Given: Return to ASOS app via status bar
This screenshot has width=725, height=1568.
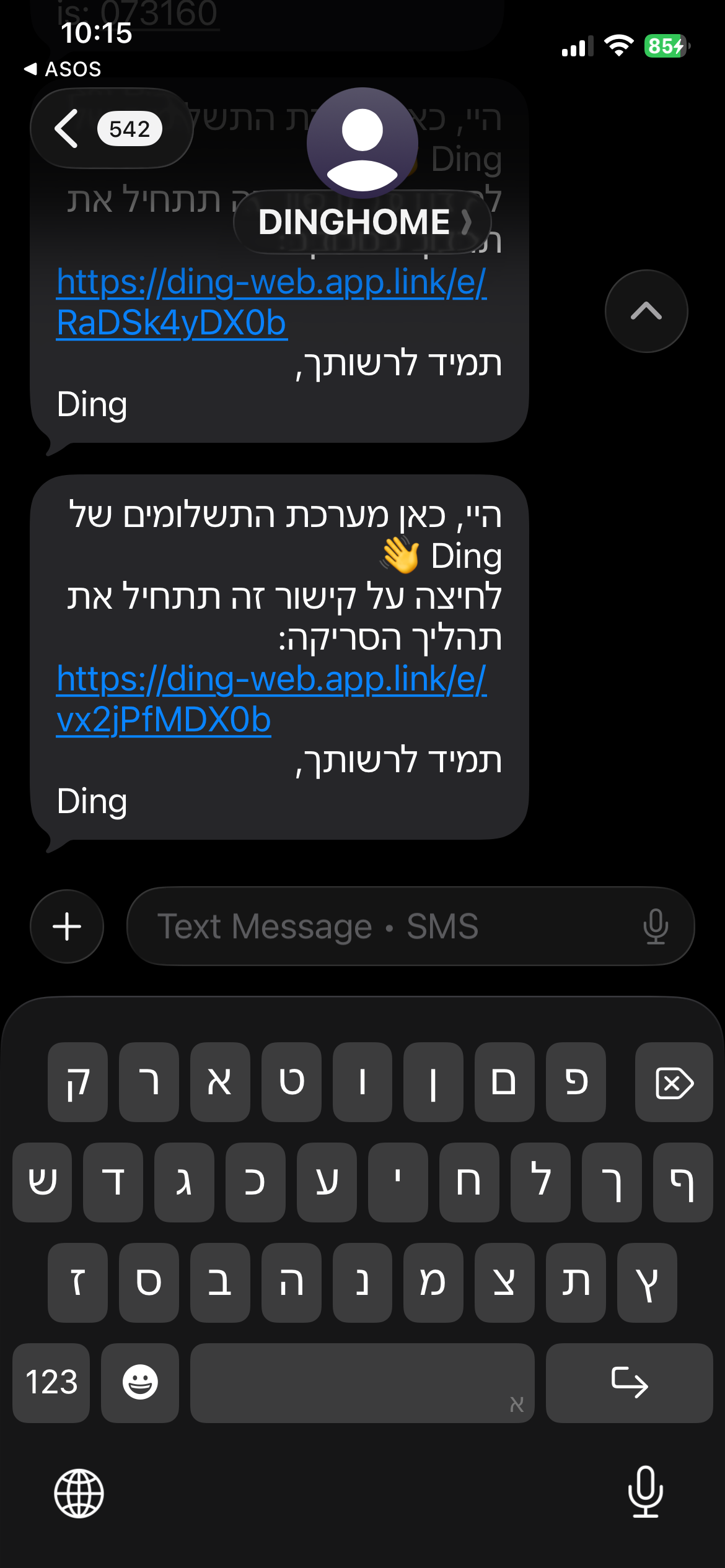Looking at the screenshot, I should coord(62,69).
